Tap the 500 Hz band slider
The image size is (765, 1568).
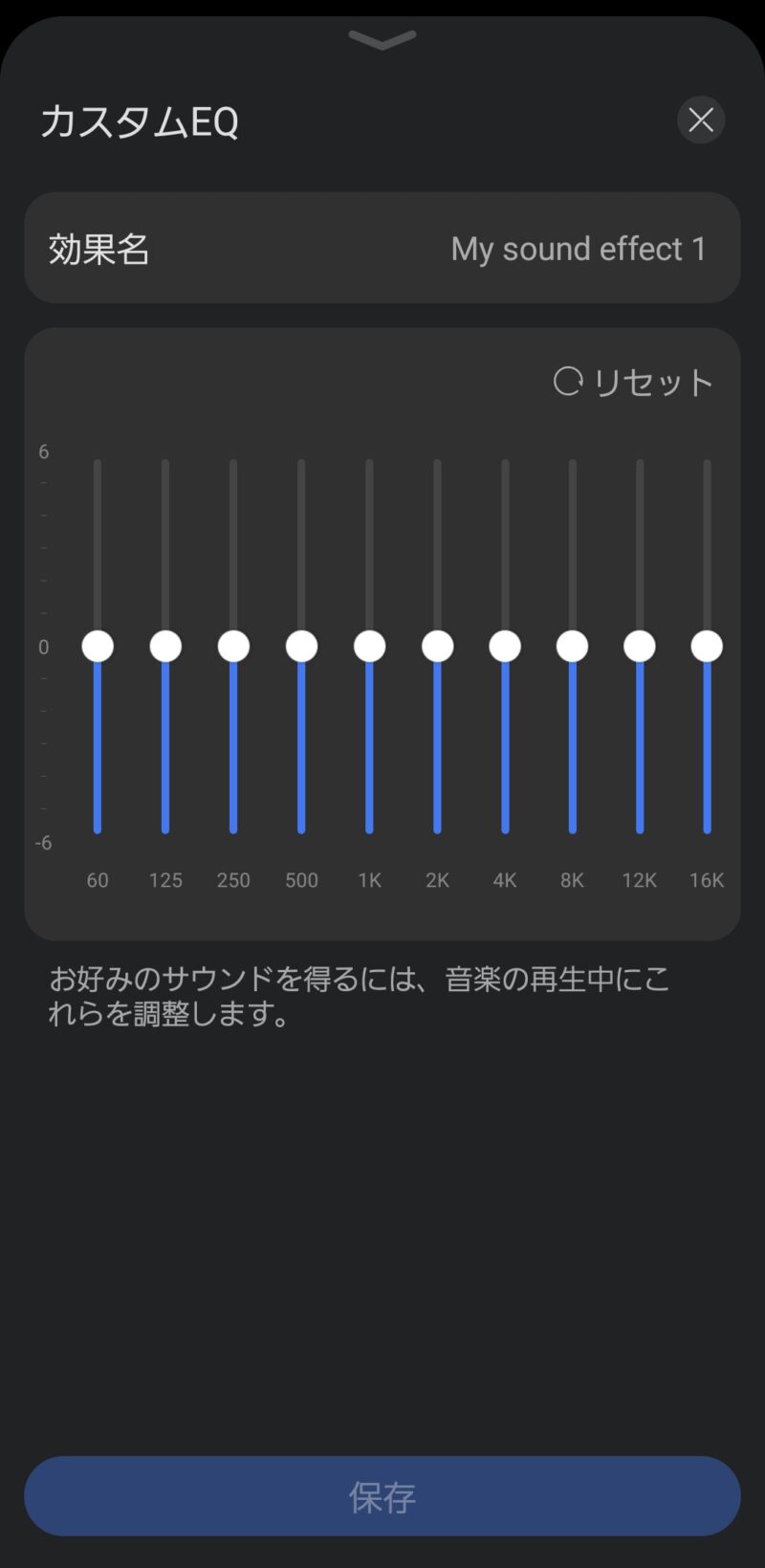(301, 647)
